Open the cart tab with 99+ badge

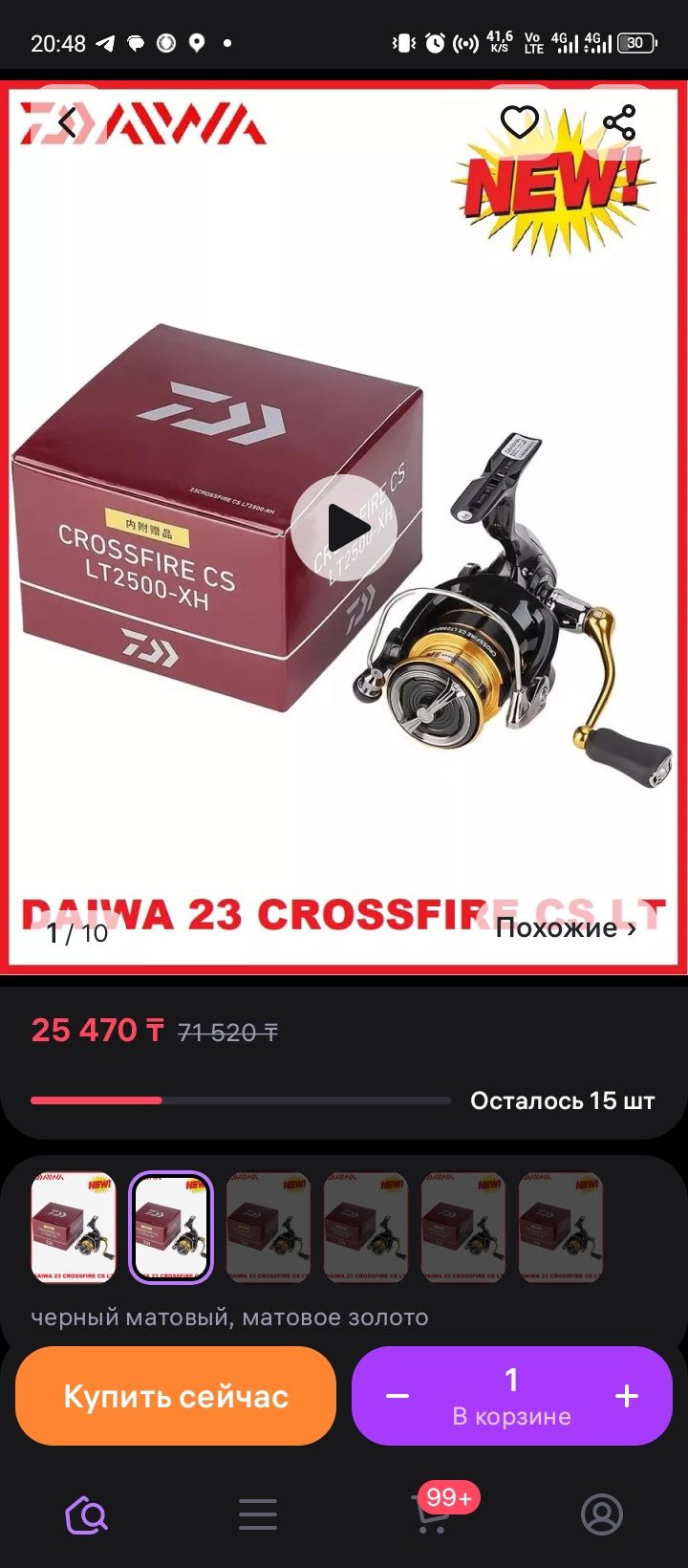[x=432, y=1513]
